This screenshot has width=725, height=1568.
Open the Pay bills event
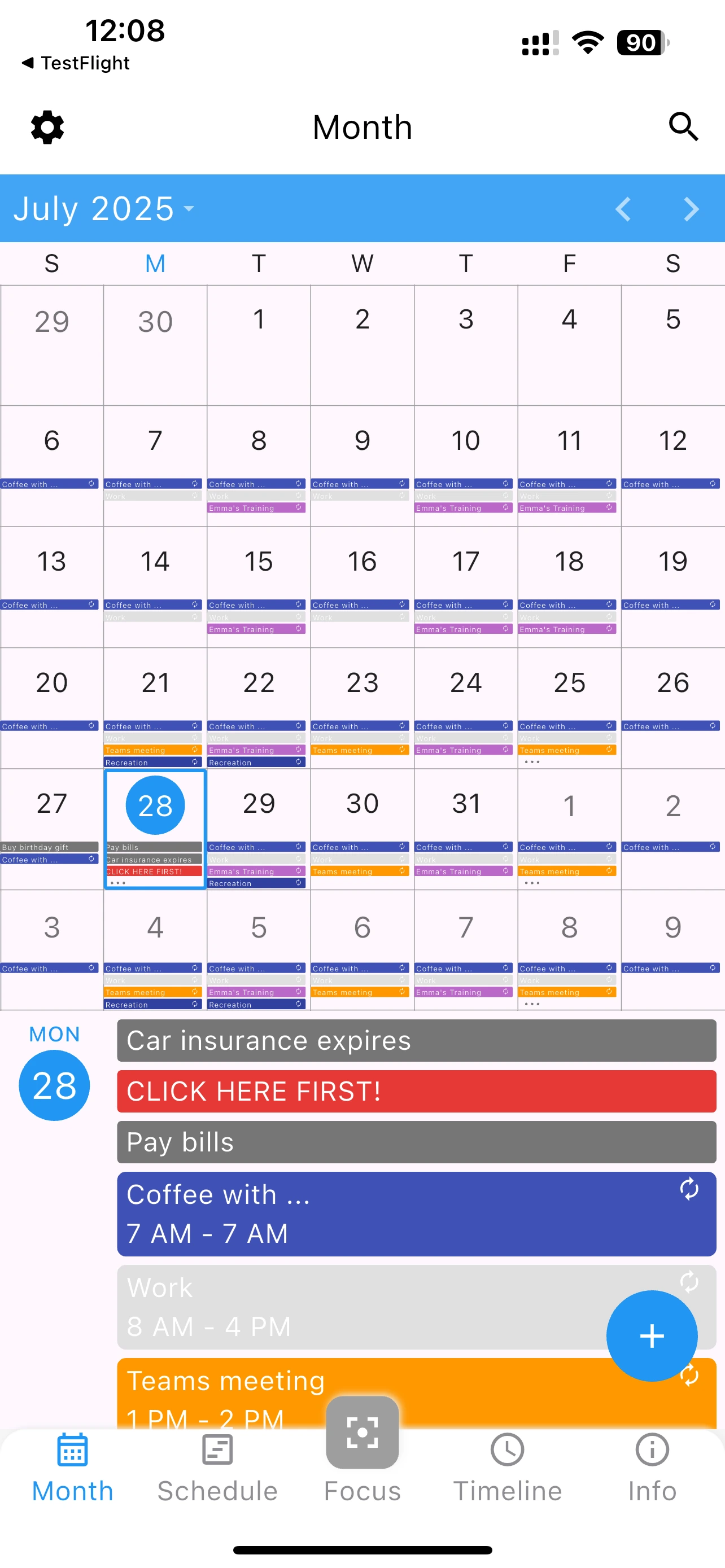tap(416, 1142)
